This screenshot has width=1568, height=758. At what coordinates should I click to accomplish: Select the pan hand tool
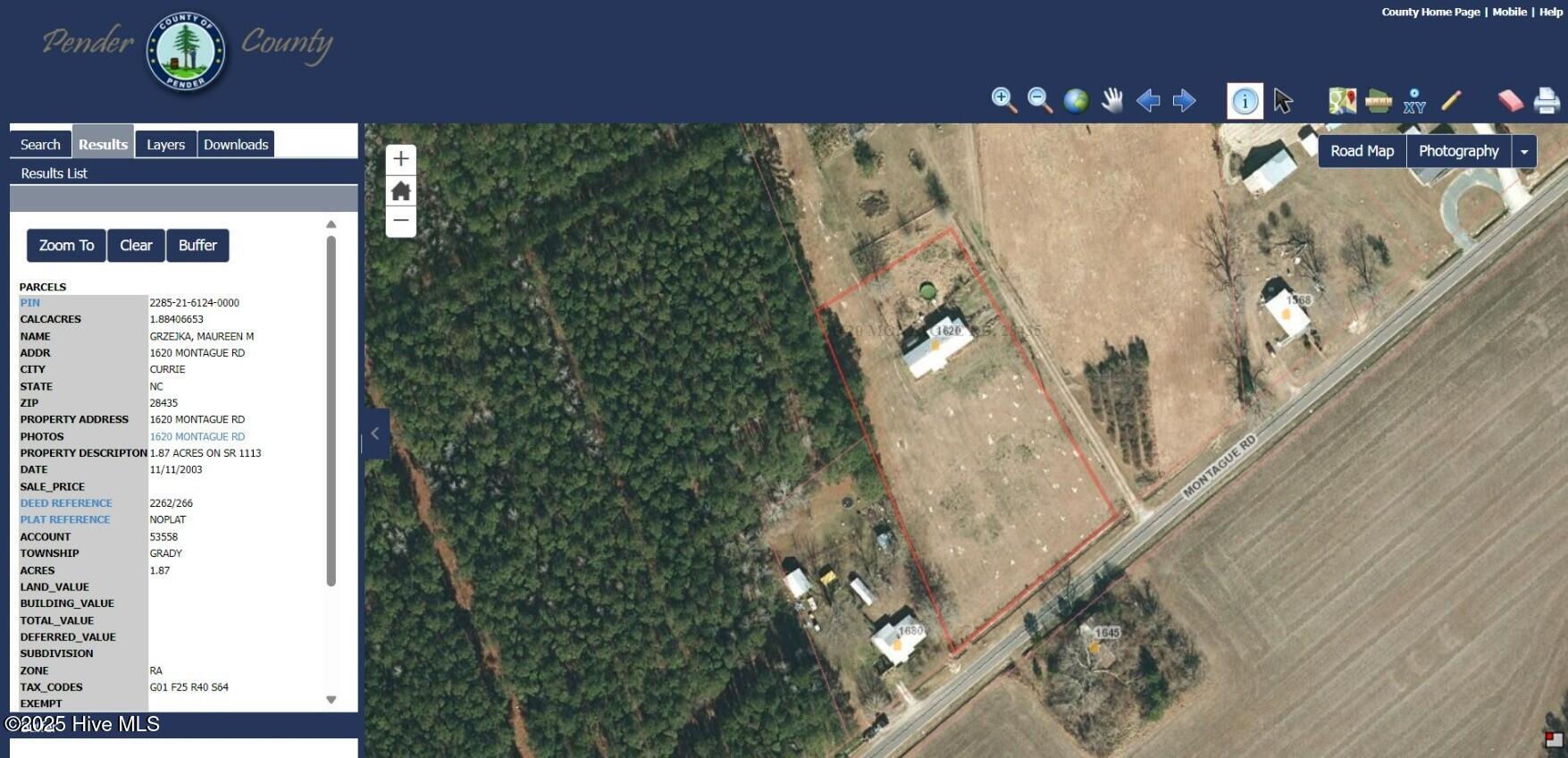[x=1111, y=100]
